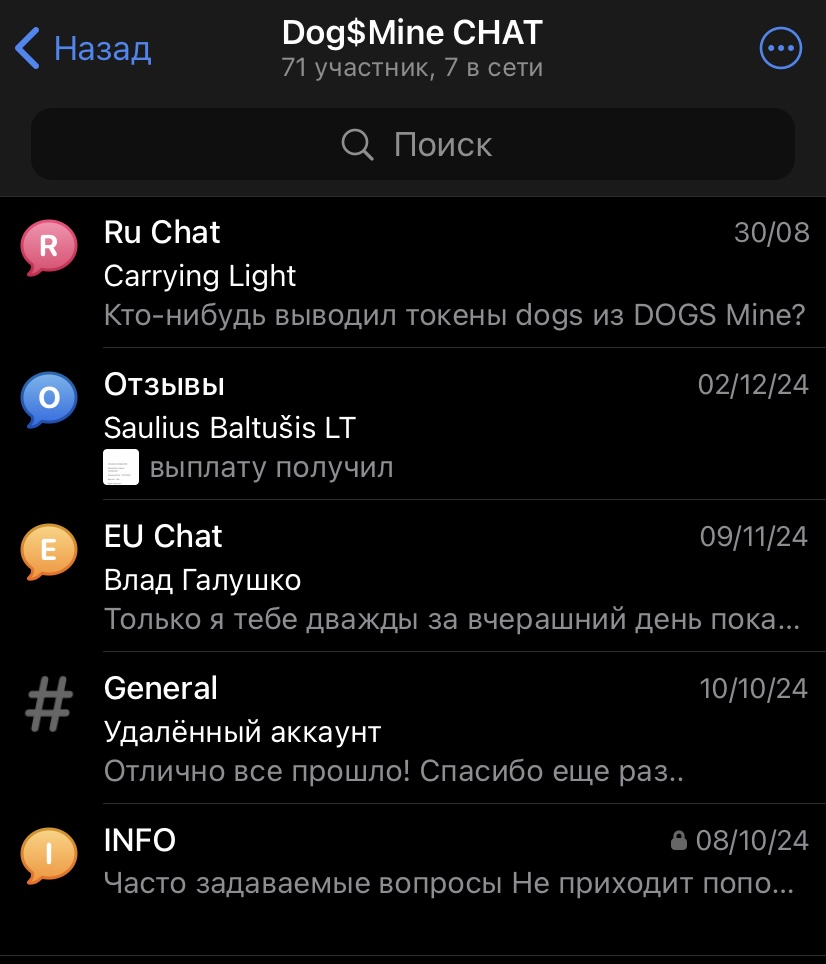Open Dog$Mine CHAT group info from title
Viewport: 826px width, 964px height.
[x=412, y=48]
